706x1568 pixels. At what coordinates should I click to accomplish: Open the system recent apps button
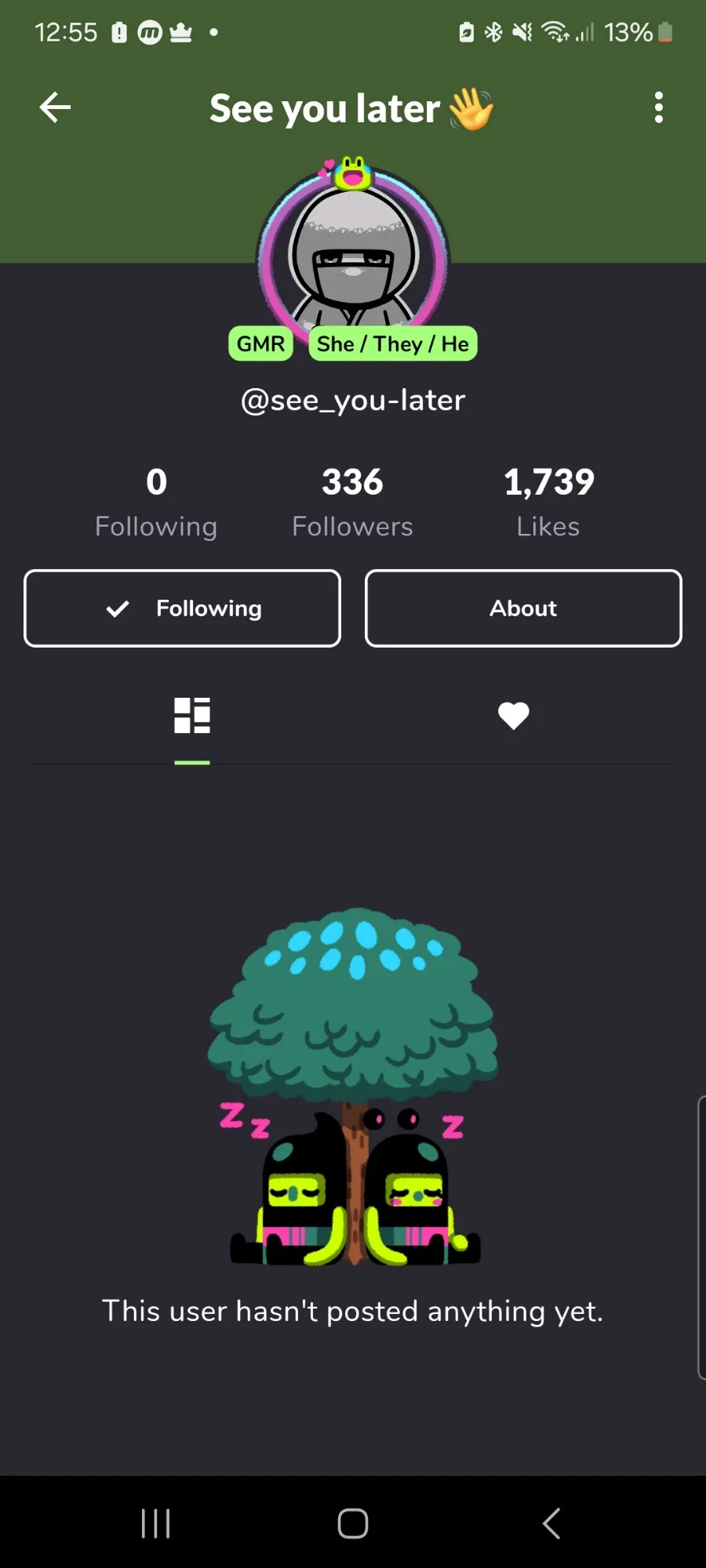155,1523
